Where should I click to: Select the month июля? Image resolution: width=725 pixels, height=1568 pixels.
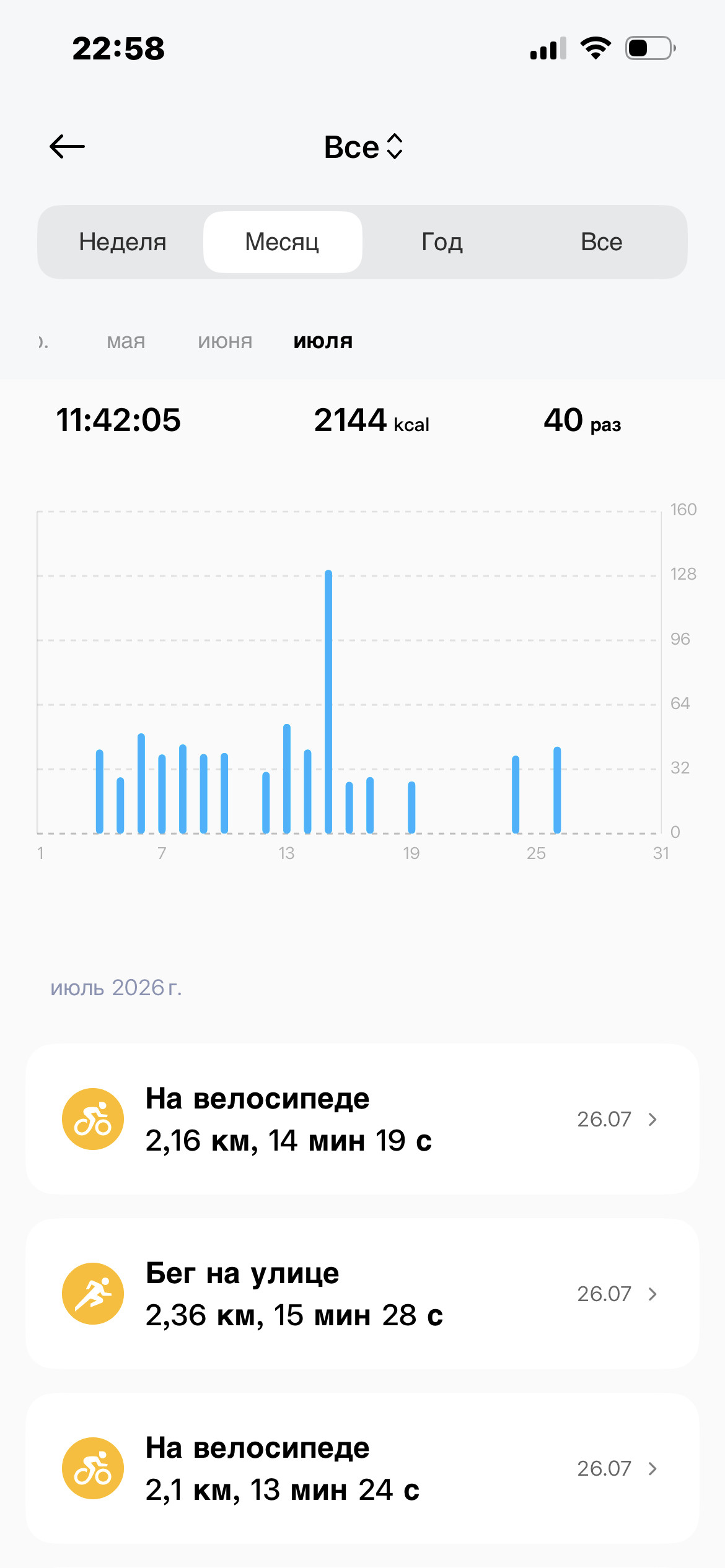323,341
